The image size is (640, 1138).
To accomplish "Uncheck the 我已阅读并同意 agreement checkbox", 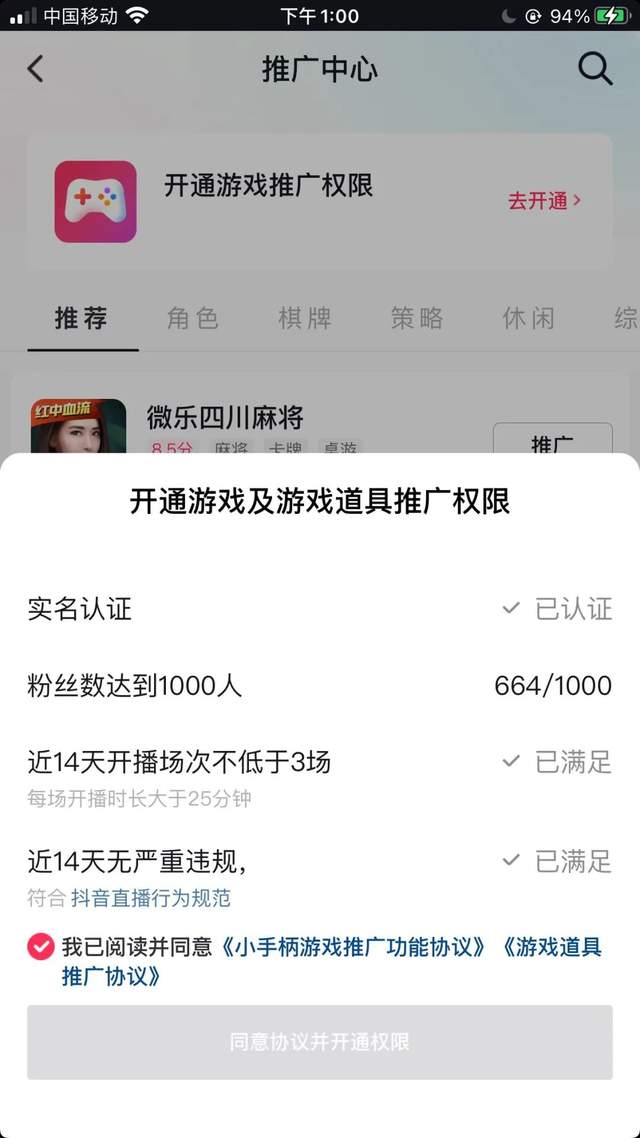I will coord(41,946).
